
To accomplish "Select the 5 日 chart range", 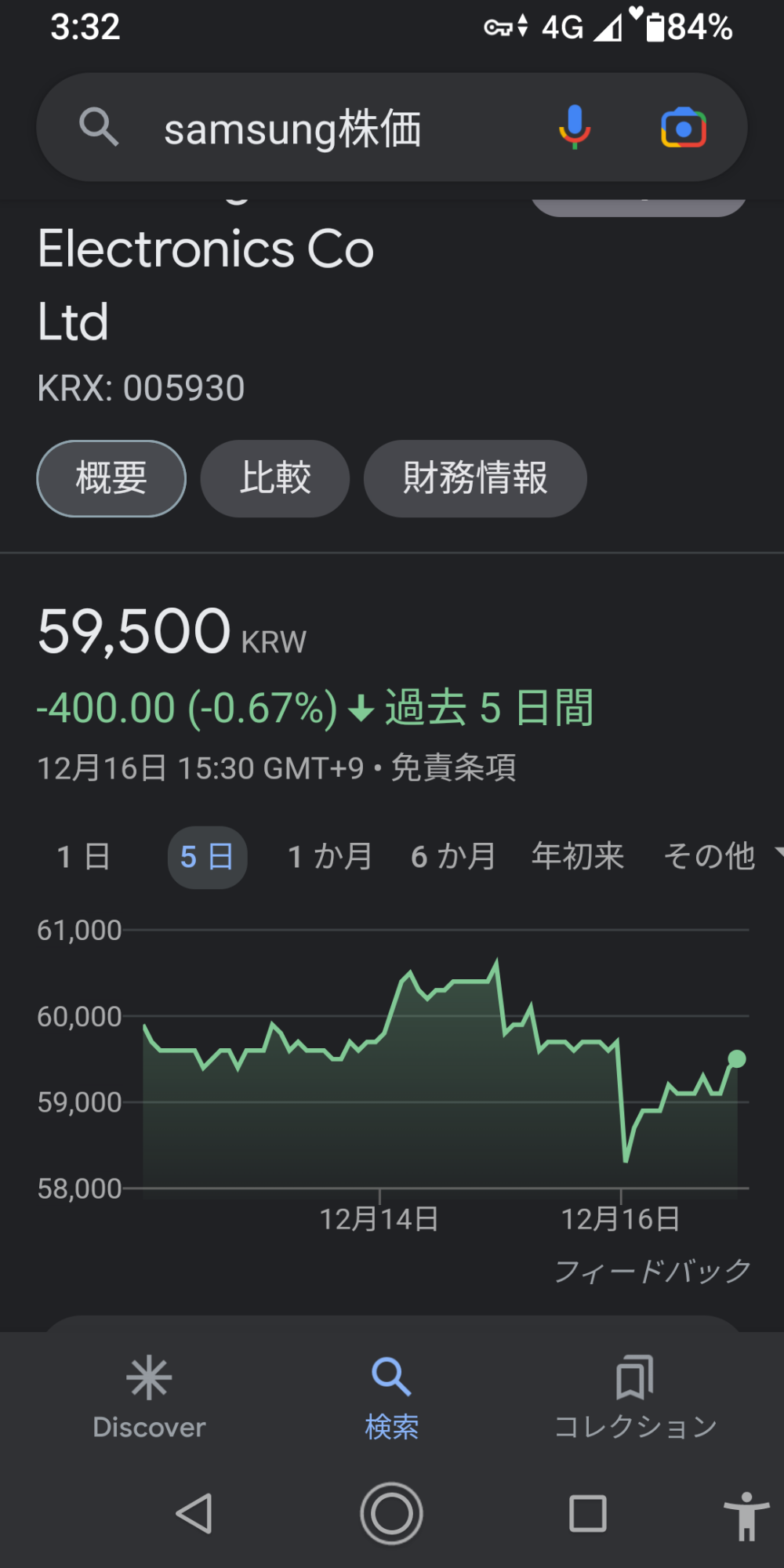I will coord(207,857).
